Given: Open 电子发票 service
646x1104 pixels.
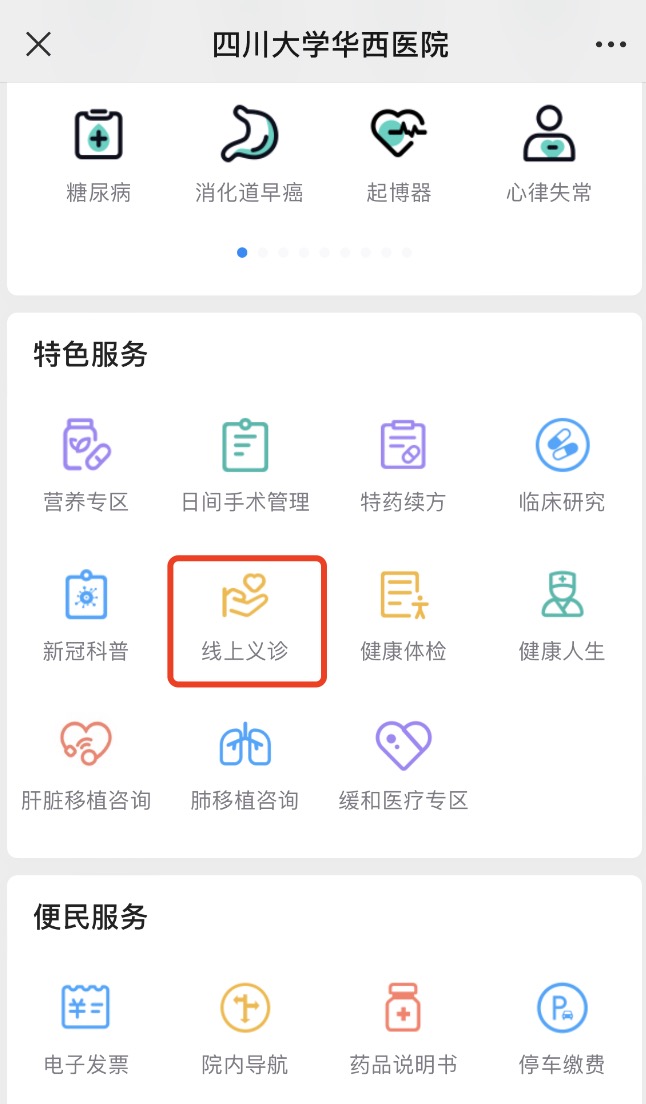Looking at the screenshot, I should pyautogui.click(x=86, y=1028).
